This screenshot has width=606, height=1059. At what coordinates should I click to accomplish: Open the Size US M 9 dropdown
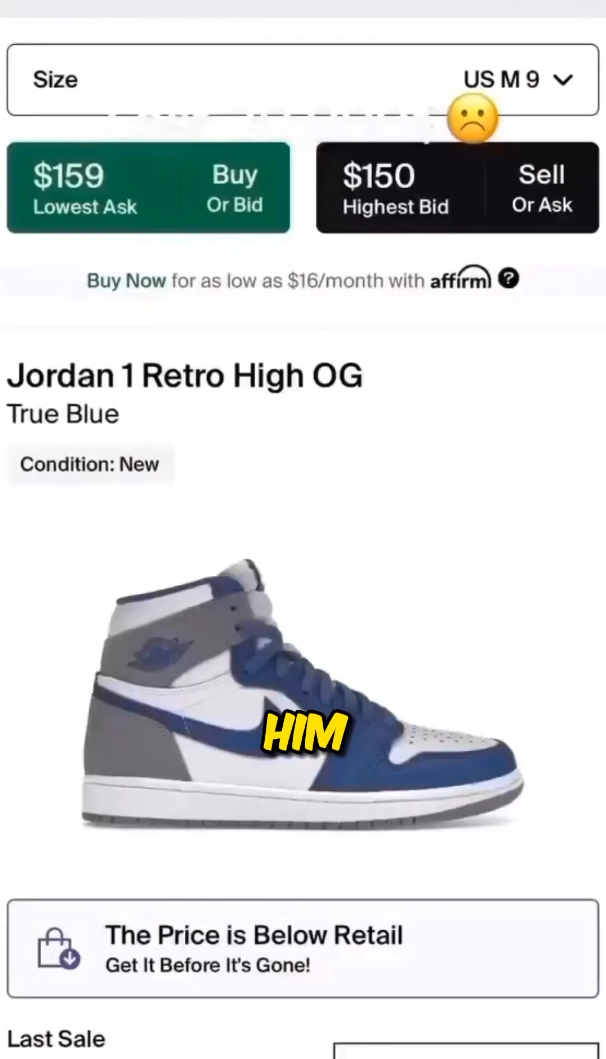tap(303, 80)
